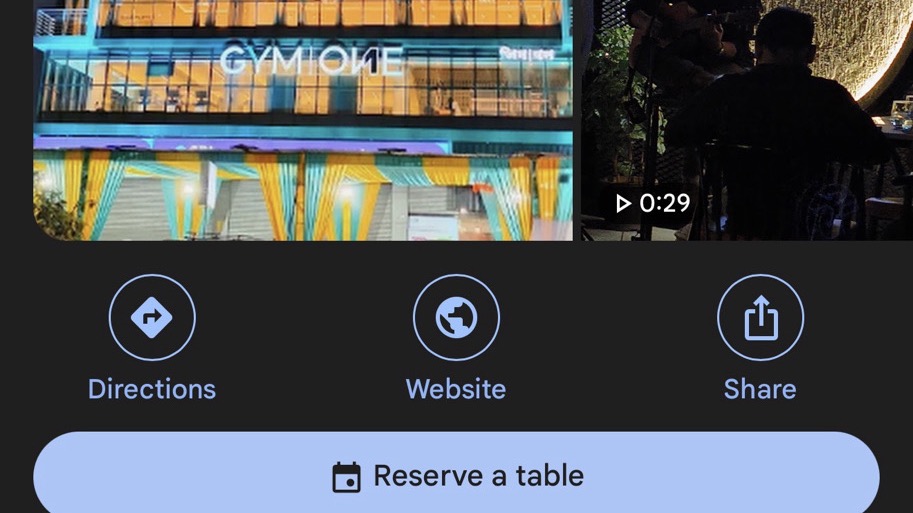Play the 0:29 video thumbnail
This screenshot has width=913, height=513.
[747, 120]
